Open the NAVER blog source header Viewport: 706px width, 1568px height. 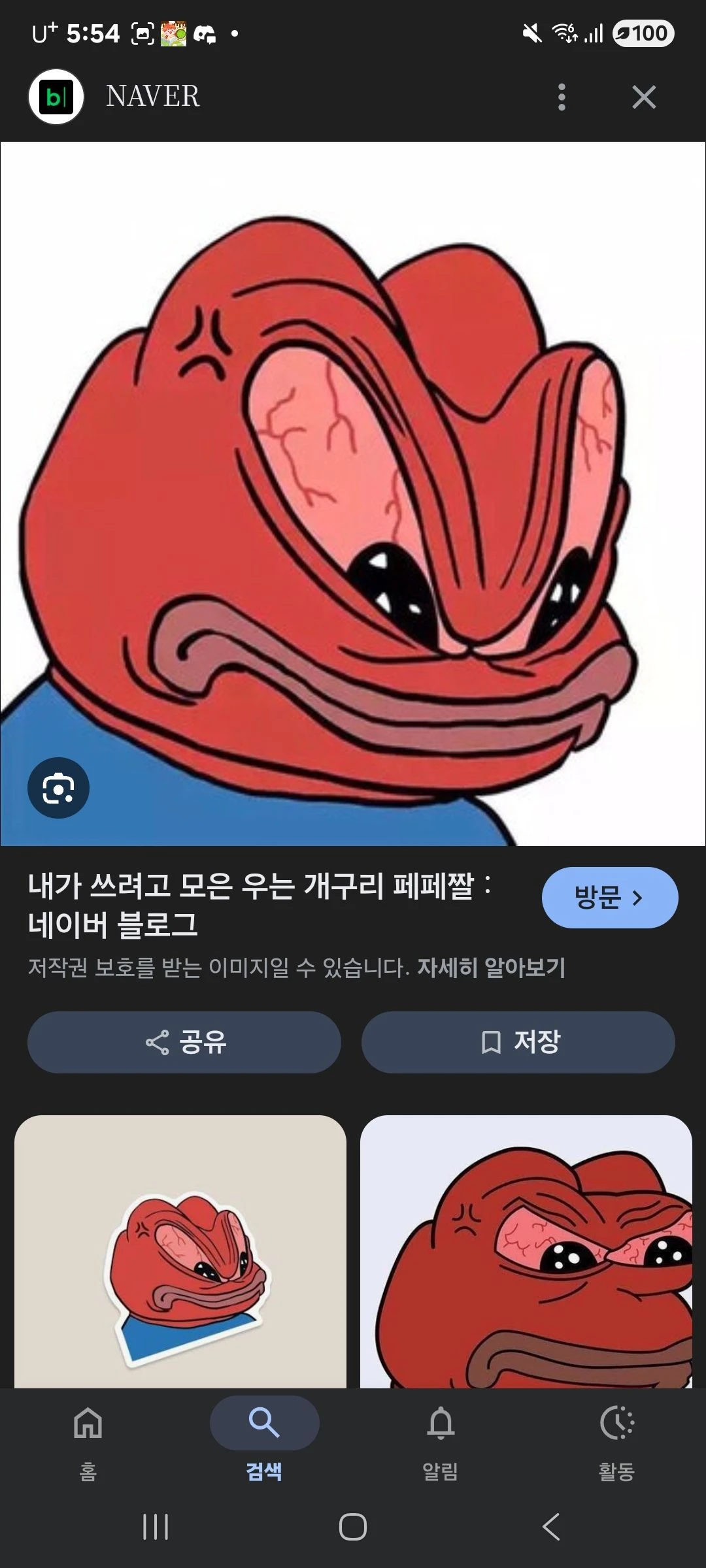[x=152, y=97]
